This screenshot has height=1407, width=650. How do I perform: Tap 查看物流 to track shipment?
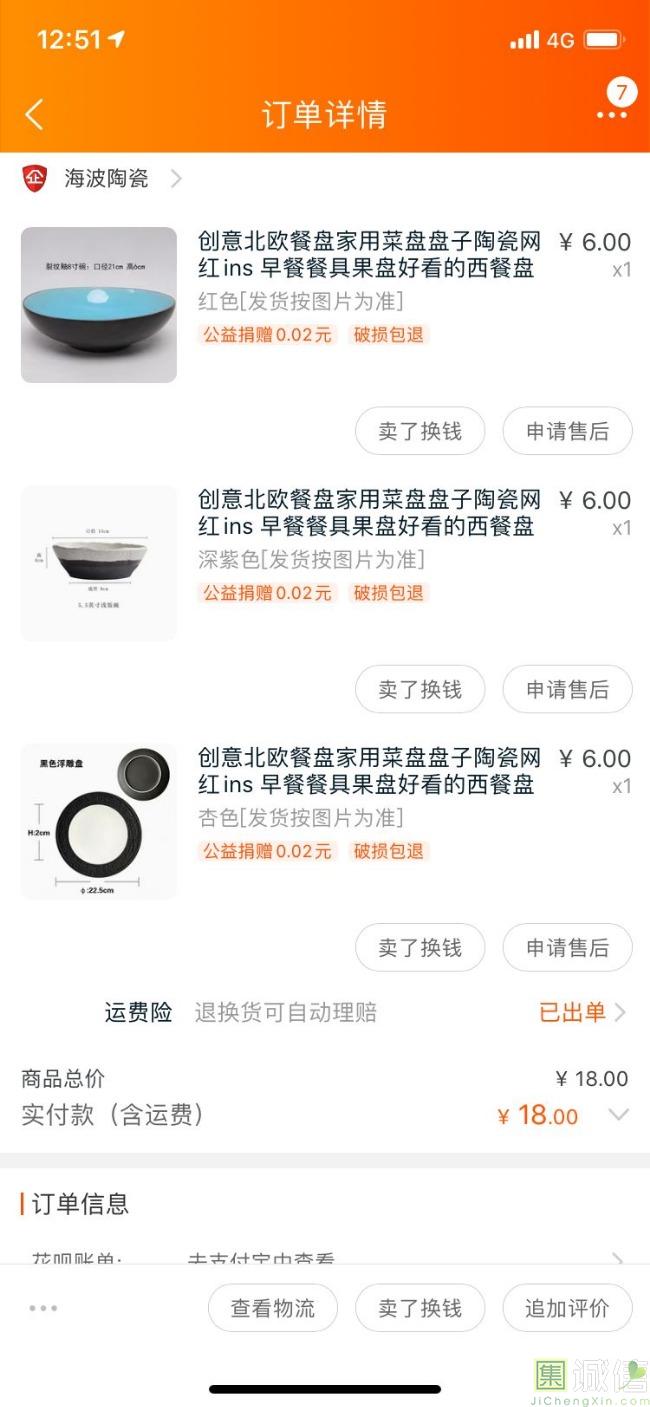(272, 1308)
